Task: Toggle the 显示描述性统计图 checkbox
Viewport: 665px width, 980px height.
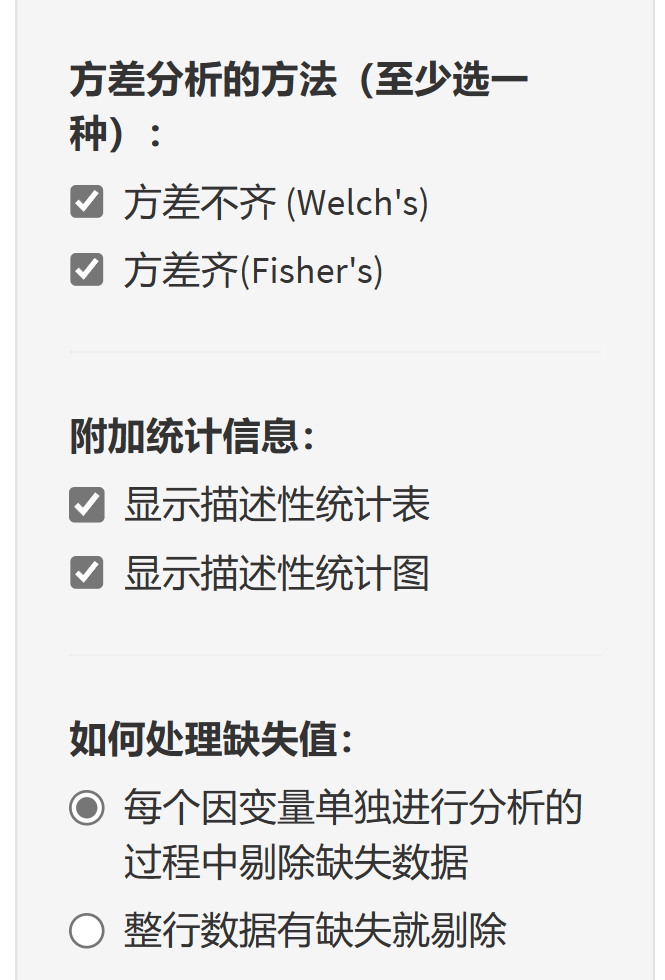Action: [x=87, y=574]
